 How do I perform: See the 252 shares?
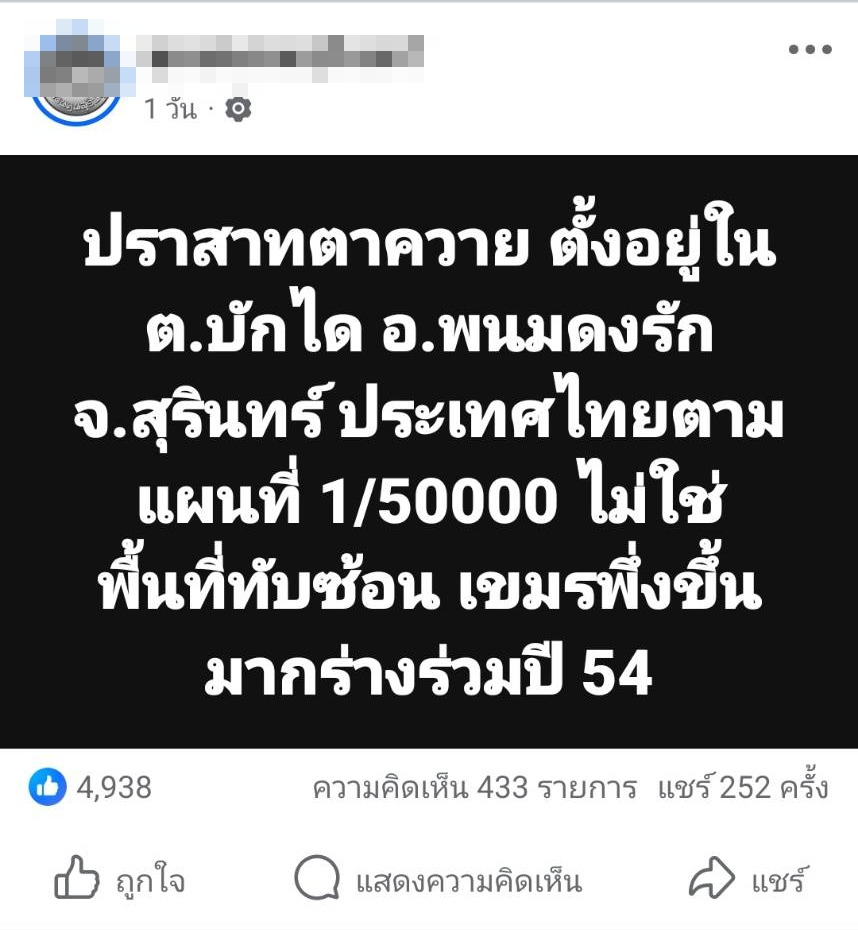[743, 788]
